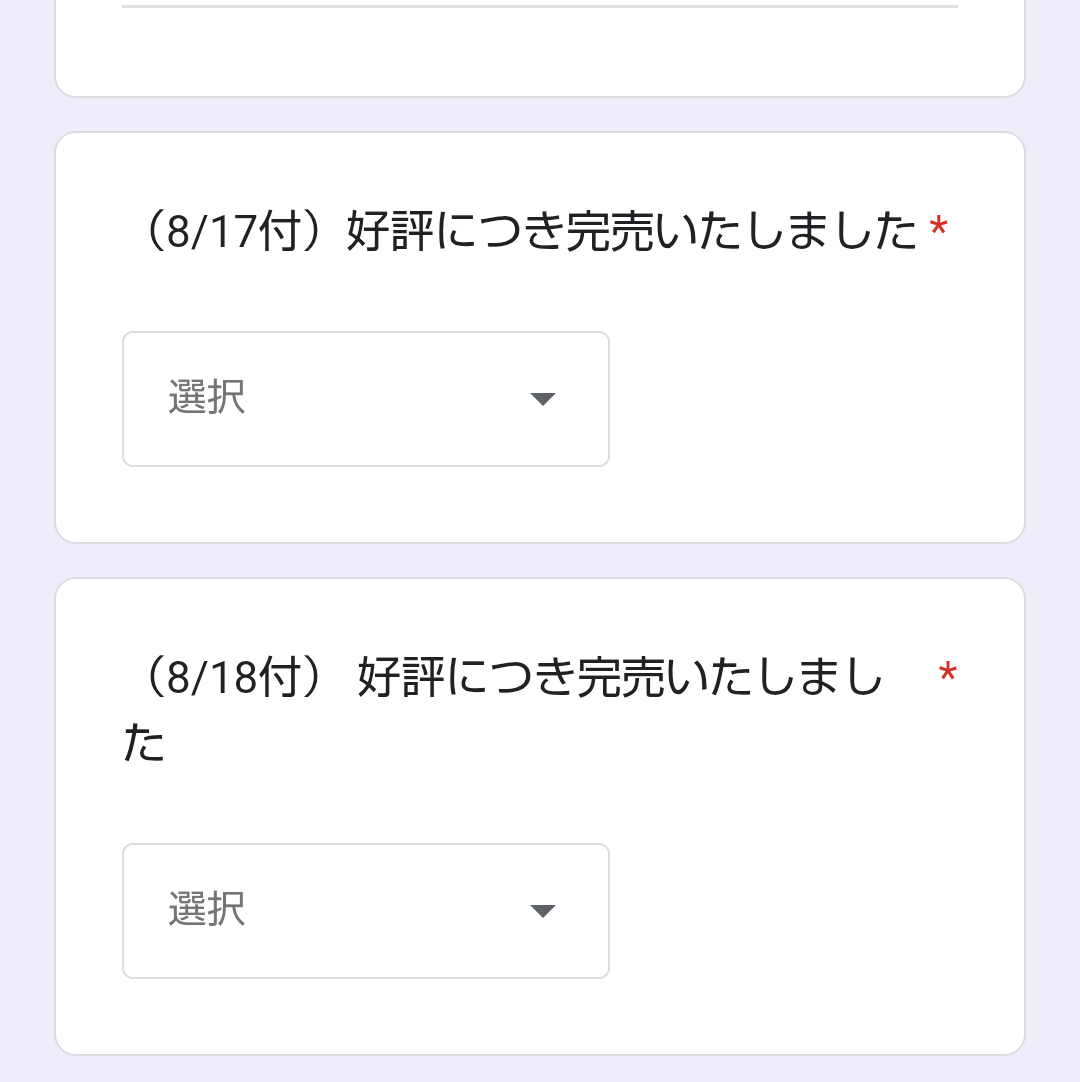Expand the 選択 dropdown under the 8/18付 question
Image resolution: width=1080 pixels, height=1082 pixels.
(x=365, y=911)
